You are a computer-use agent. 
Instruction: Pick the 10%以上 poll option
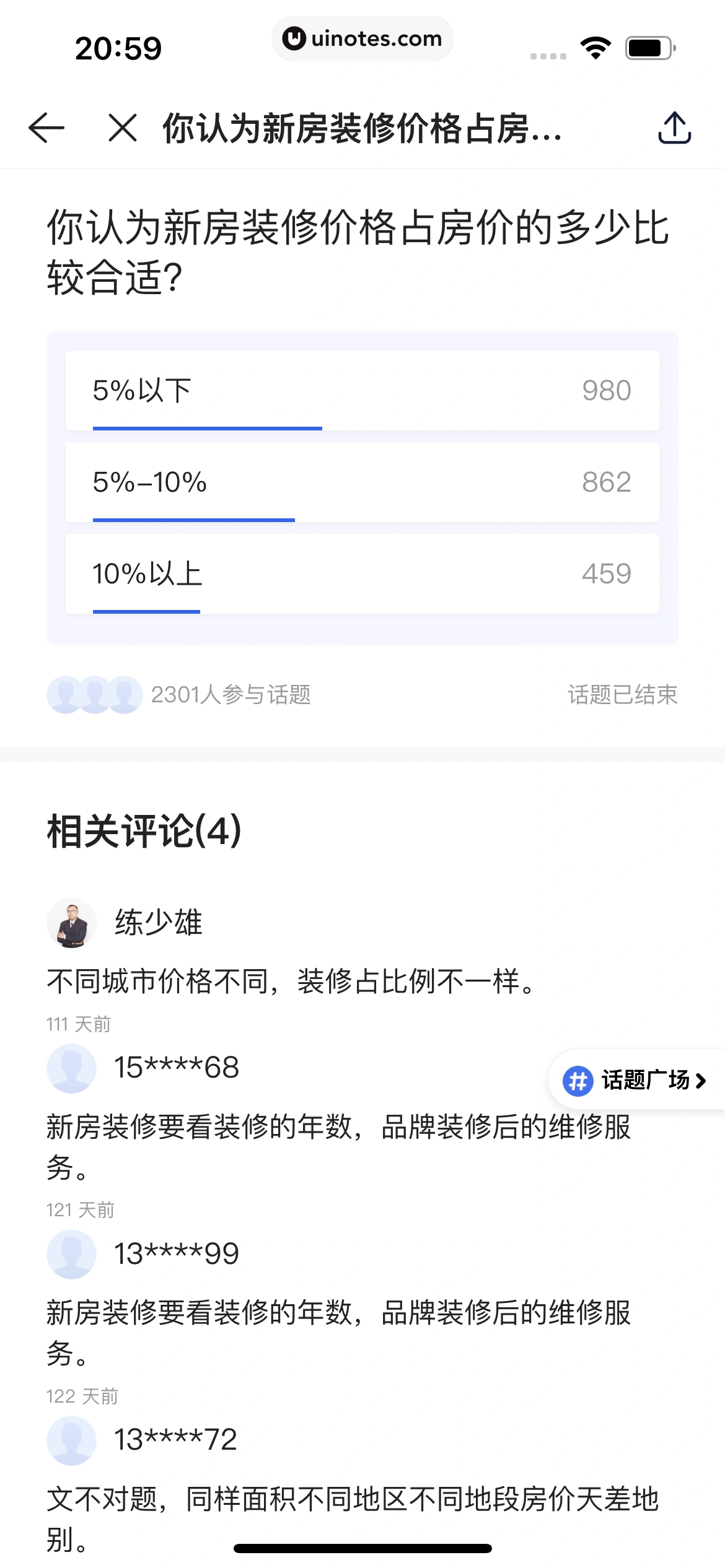pos(362,573)
